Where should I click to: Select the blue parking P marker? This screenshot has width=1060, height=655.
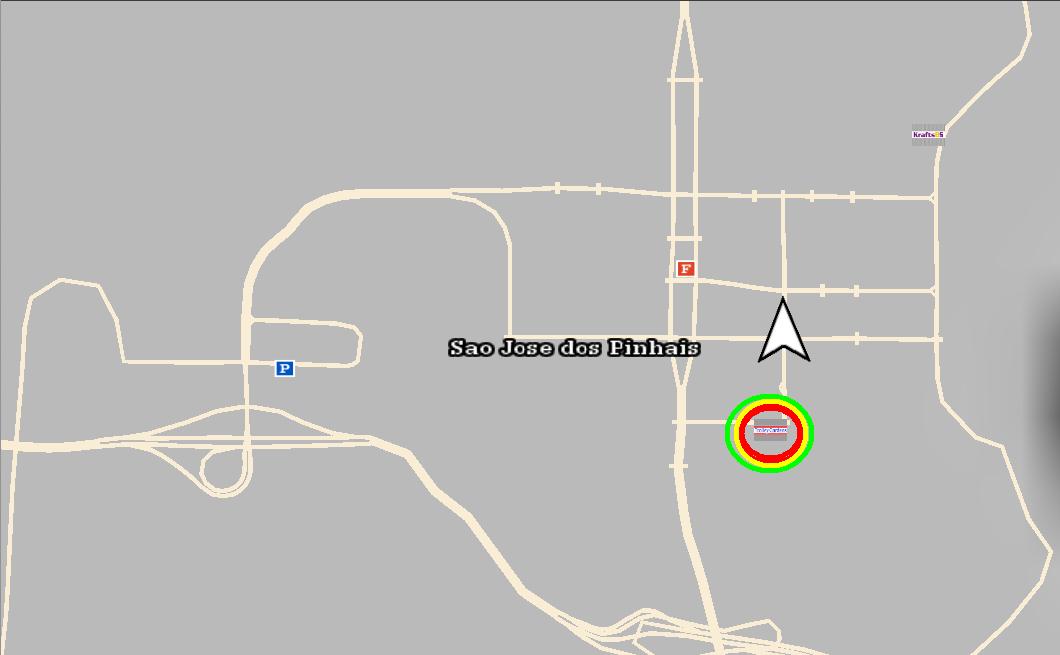pyautogui.click(x=285, y=368)
